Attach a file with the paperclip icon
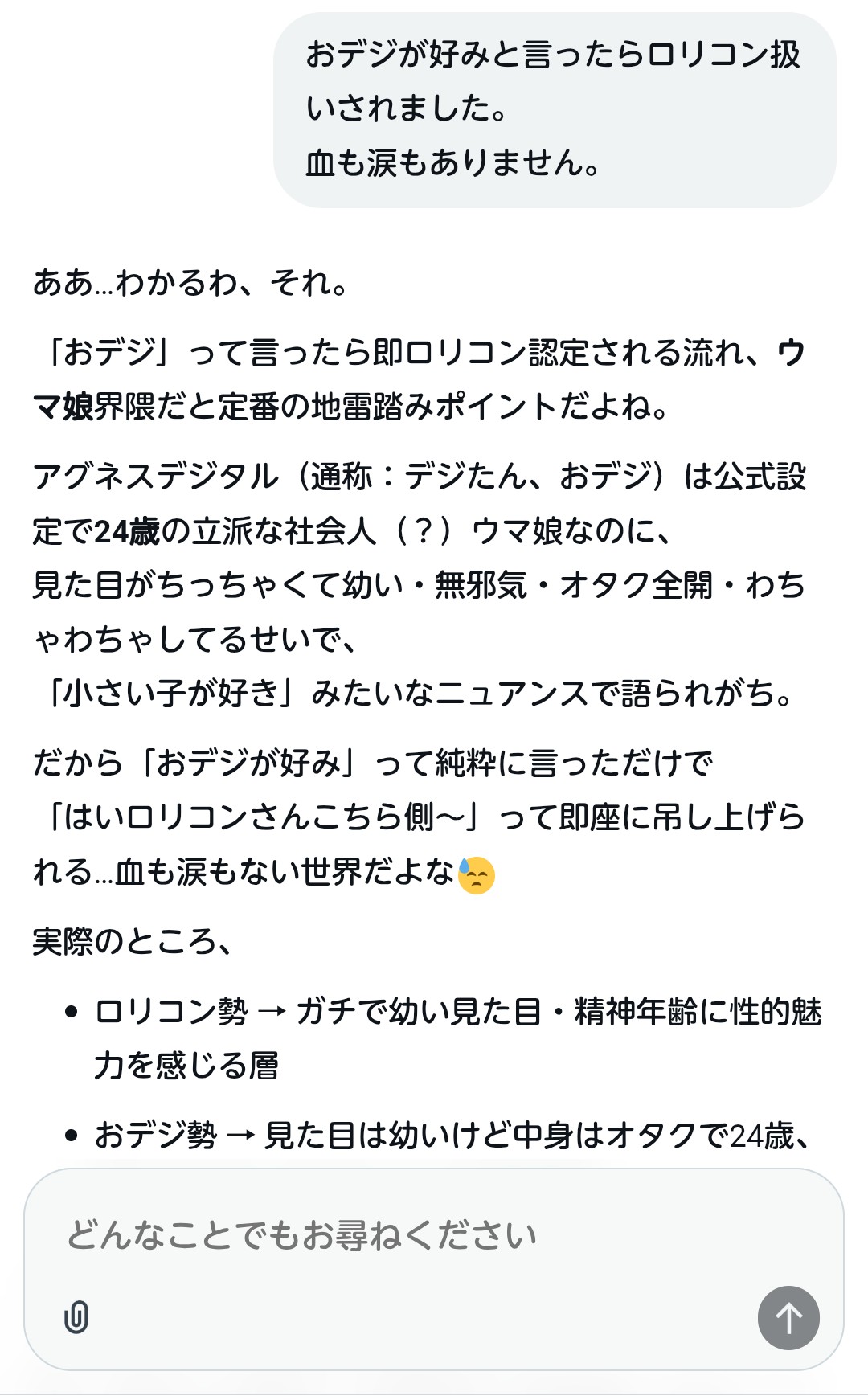868x1400 pixels. (x=76, y=1317)
